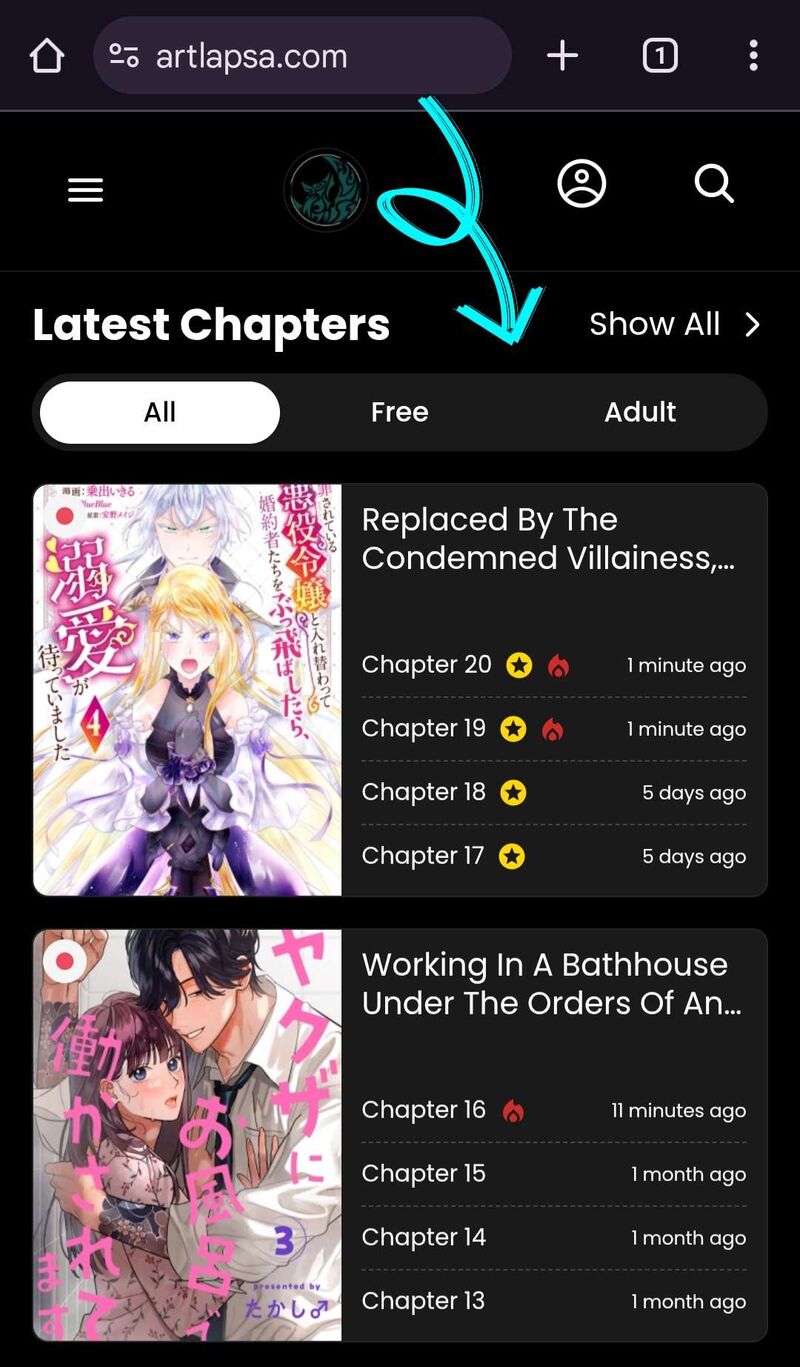The width and height of the screenshot is (800, 1367).
Task: Open Replaced By The Condemned Villainess title
Action: coord(548,538)
